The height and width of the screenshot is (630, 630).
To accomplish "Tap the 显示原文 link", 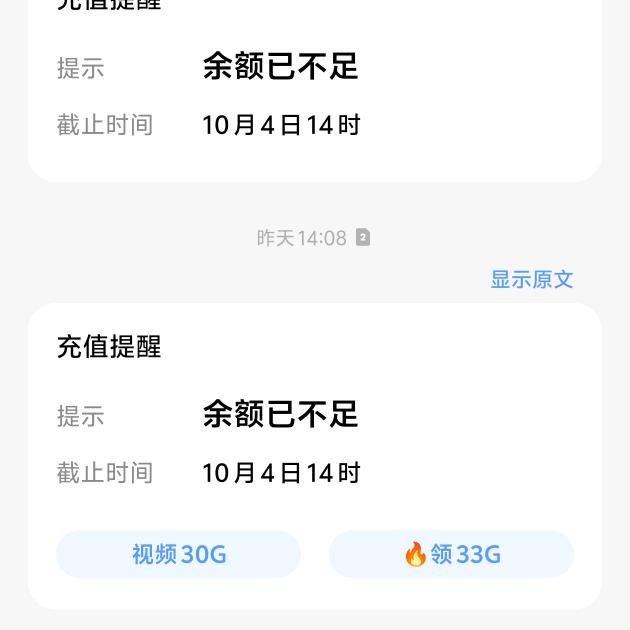I will (x=531, y=279).
